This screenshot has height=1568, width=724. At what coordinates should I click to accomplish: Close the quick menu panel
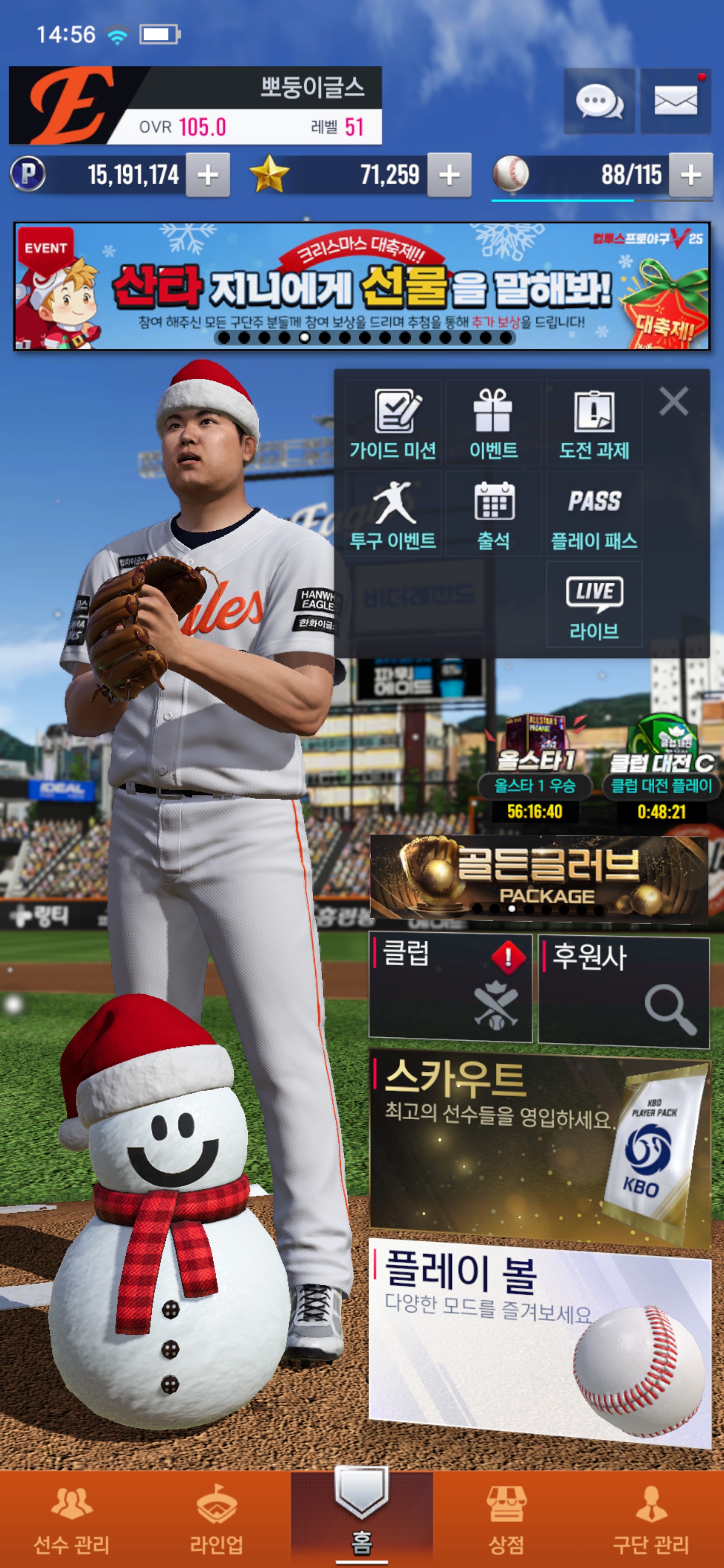pos(673,402)
